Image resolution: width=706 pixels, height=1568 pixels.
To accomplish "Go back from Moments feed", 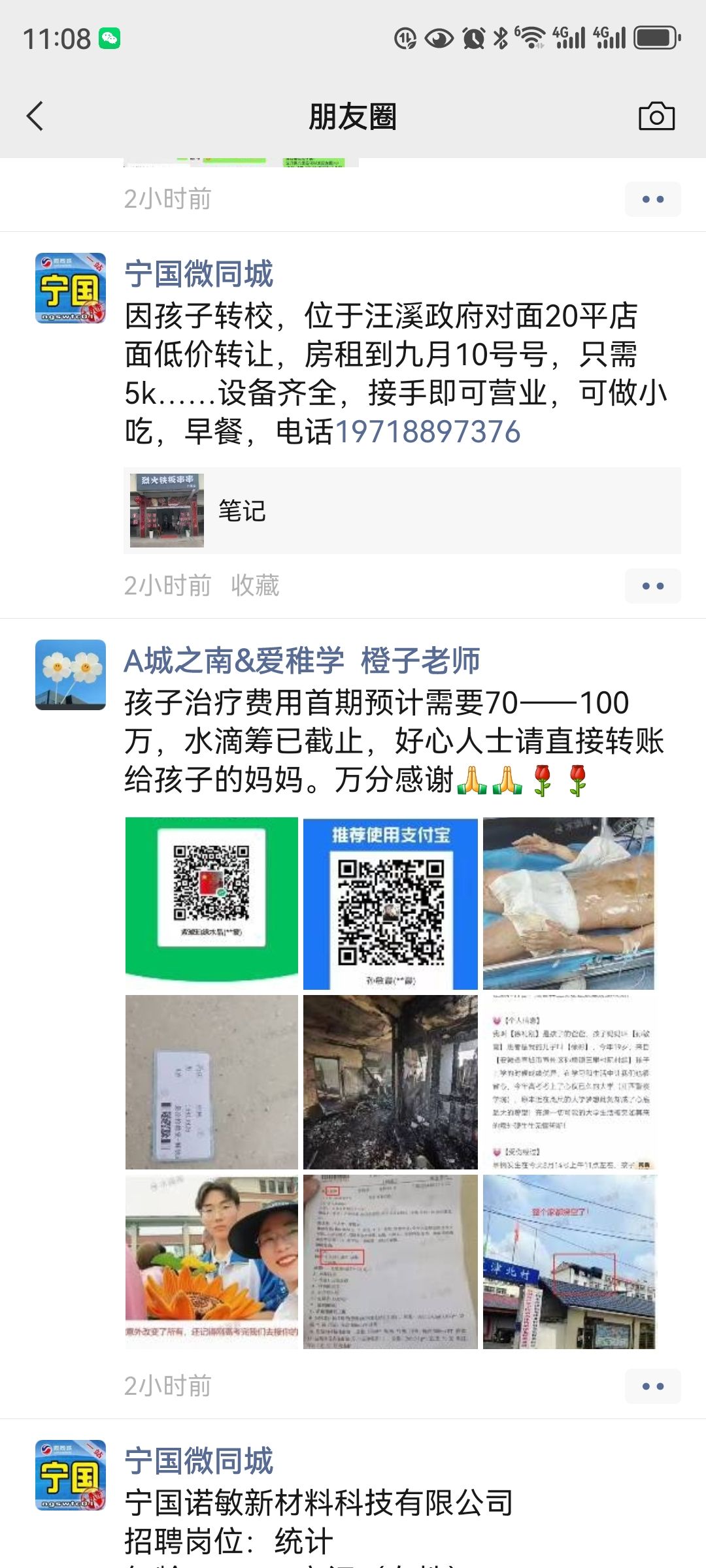I will click(35, 117).
